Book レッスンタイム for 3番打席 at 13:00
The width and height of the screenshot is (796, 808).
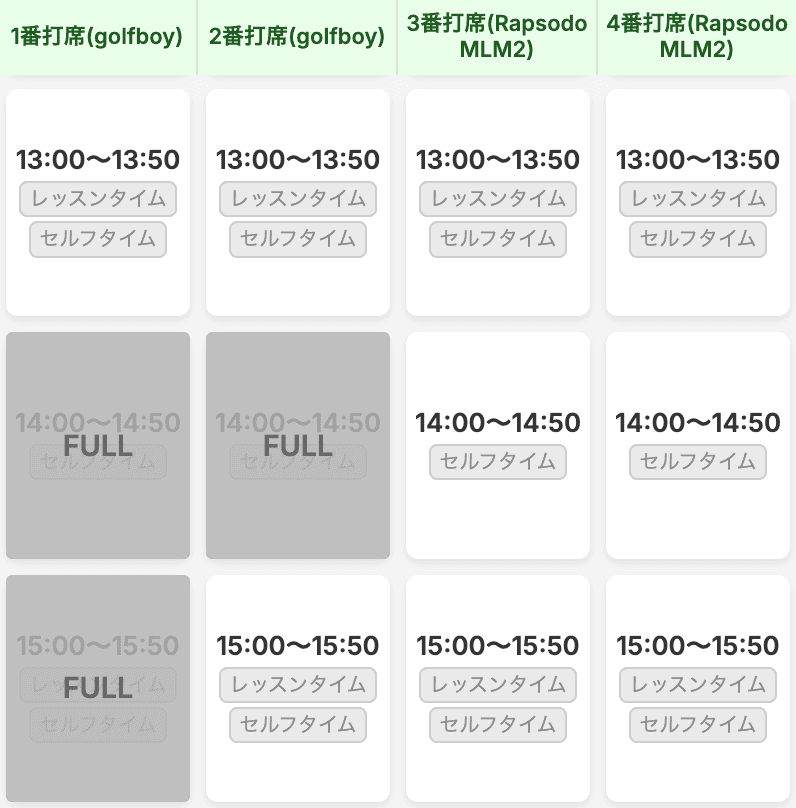tap(498, 199)
